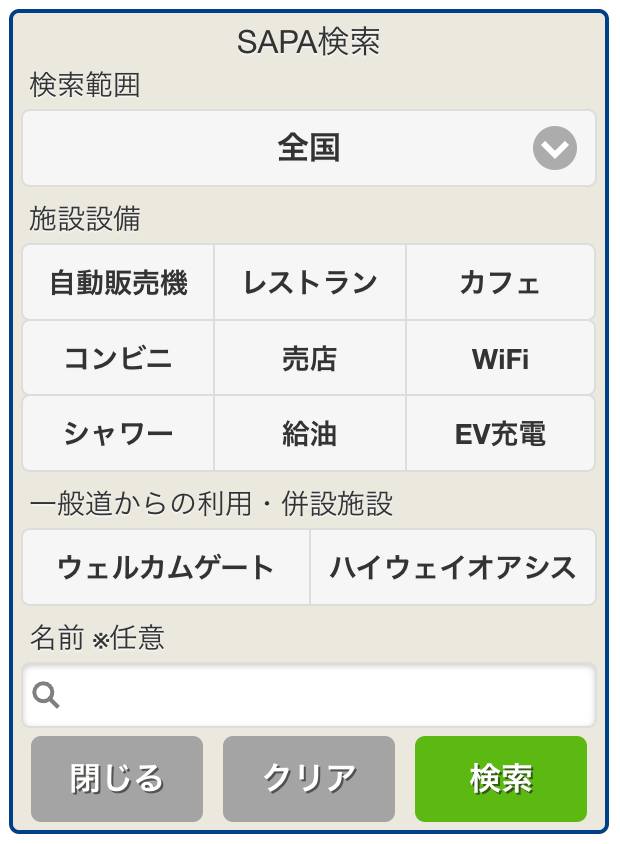Run the search with the green 検索 button
This screenshot has width=620, height=844.
[501, 778]
